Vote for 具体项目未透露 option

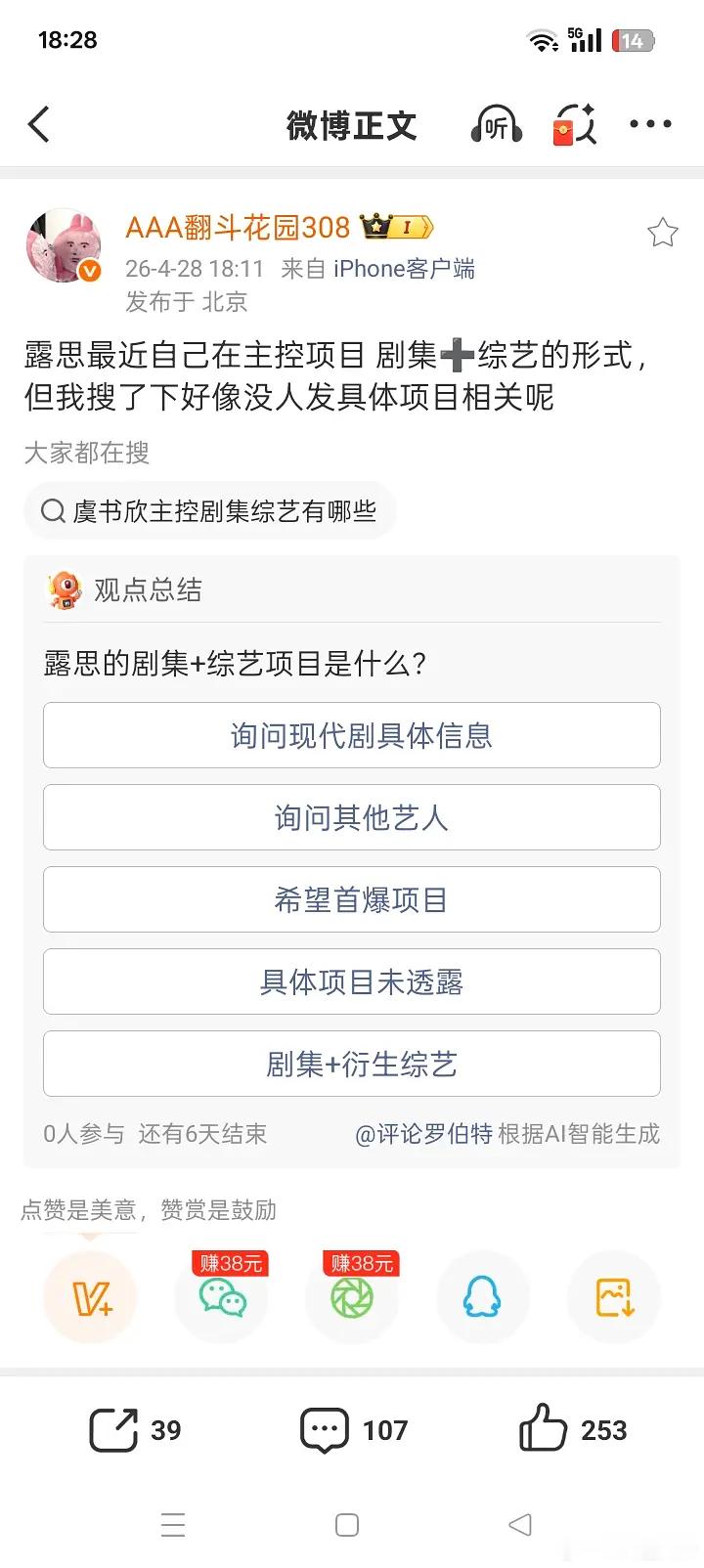[x=352, y=981]
